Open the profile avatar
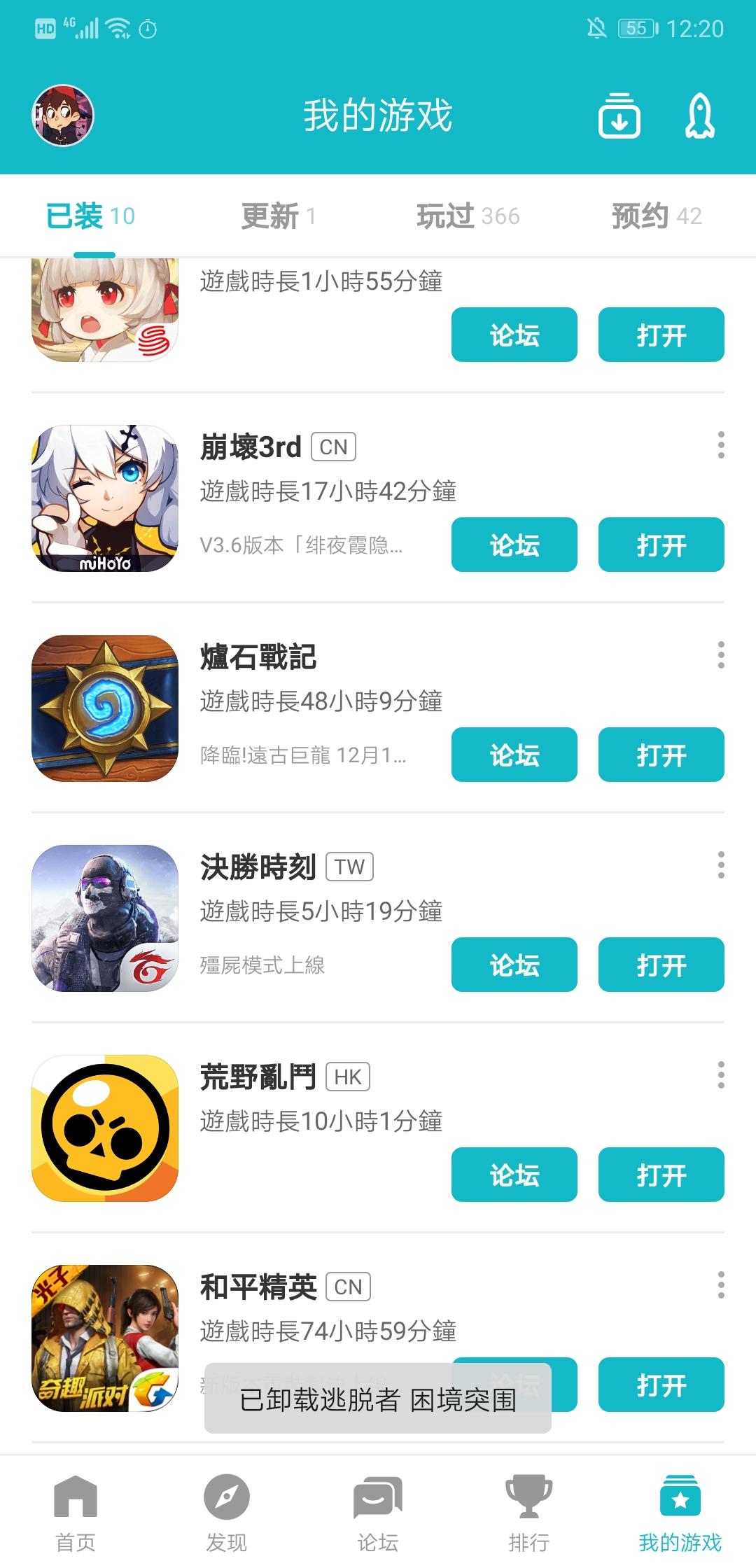The height and width of the screenshot is (1568, 756). pos(63,115)
